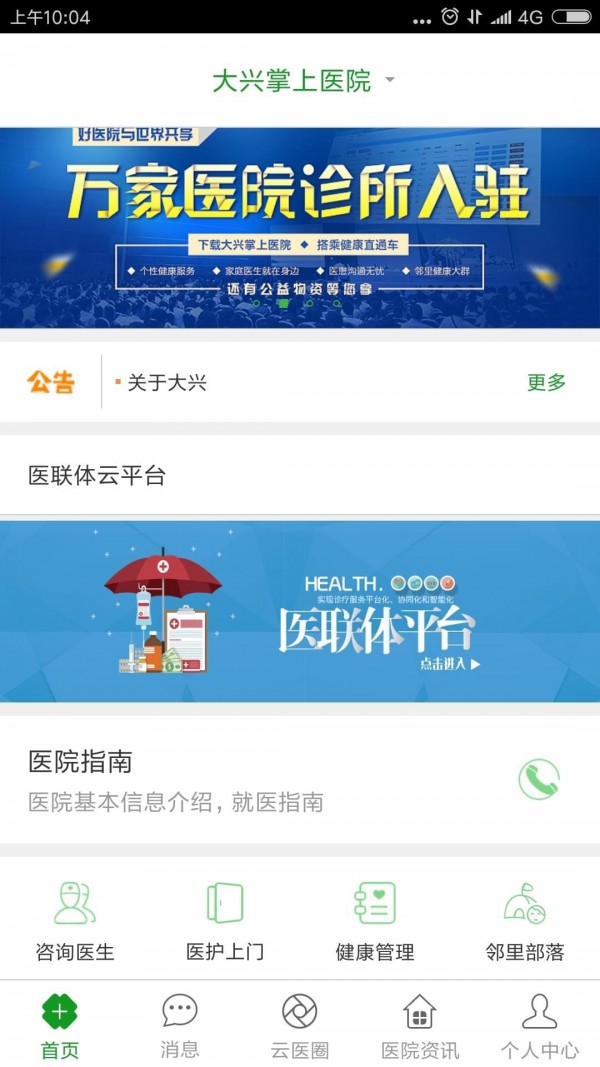Open the 邻里部落 community section
The width and height of the screenshot is (600, 1067).
click(525, 921)
